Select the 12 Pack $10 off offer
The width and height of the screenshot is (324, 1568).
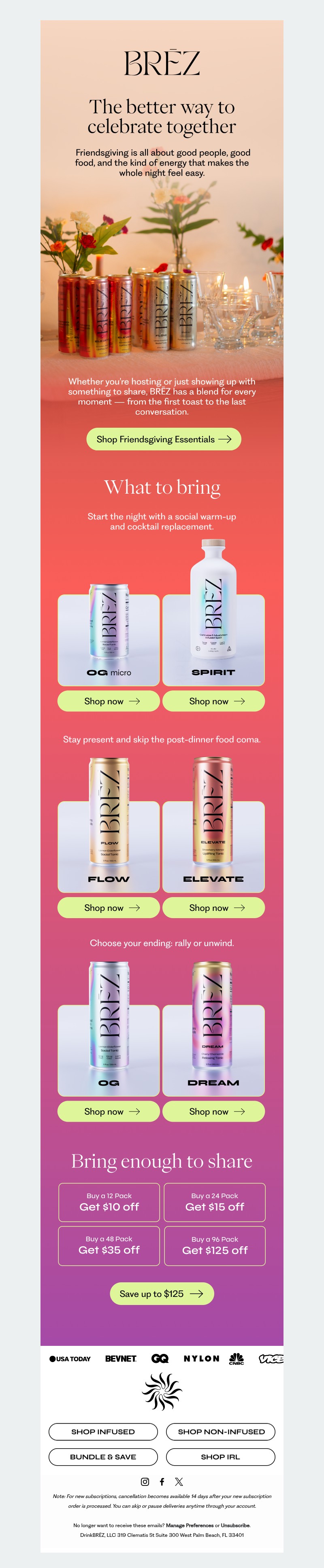pos(109,1202)
